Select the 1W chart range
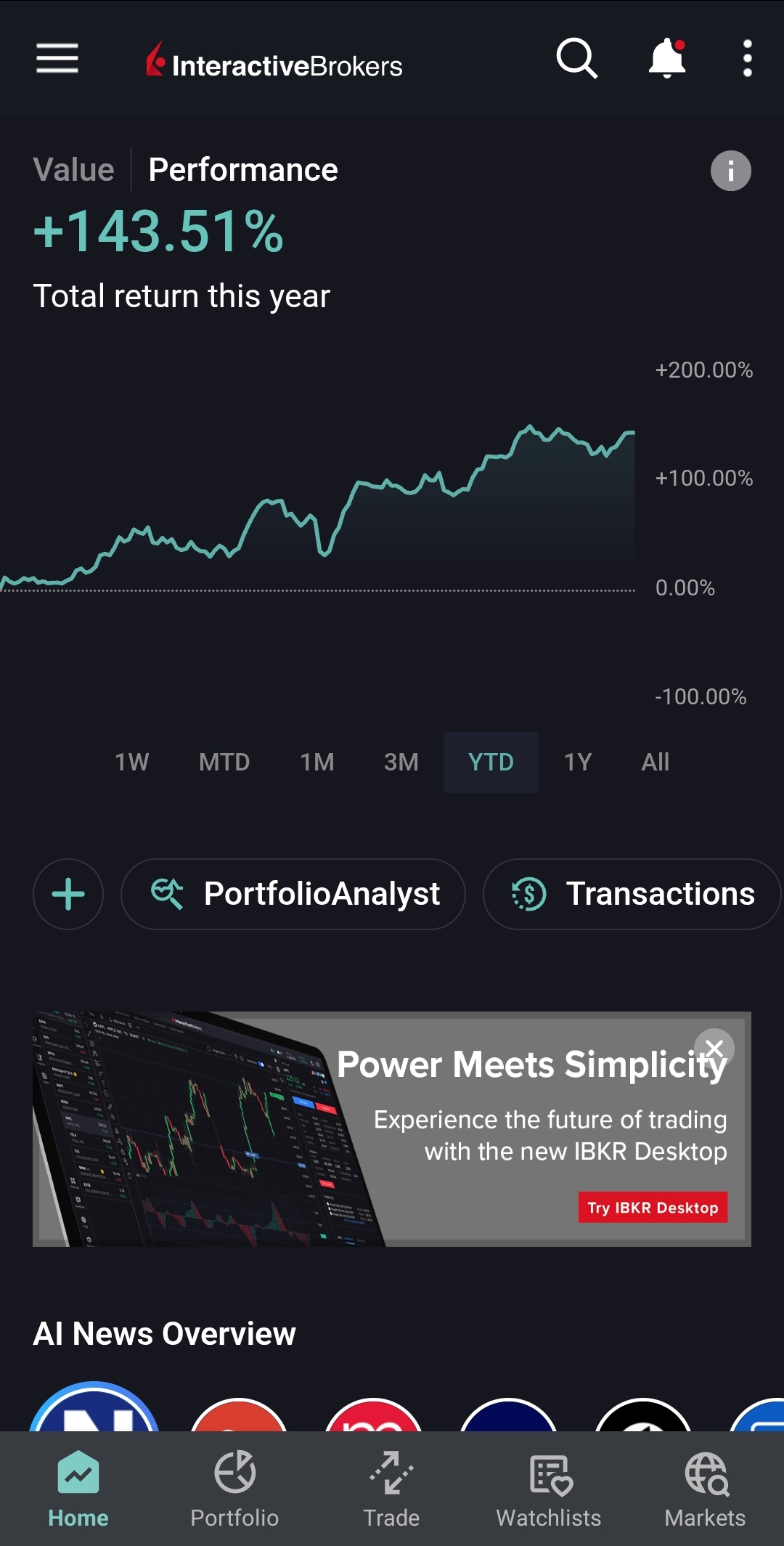 pyautogui.click(x=131, y=762)
